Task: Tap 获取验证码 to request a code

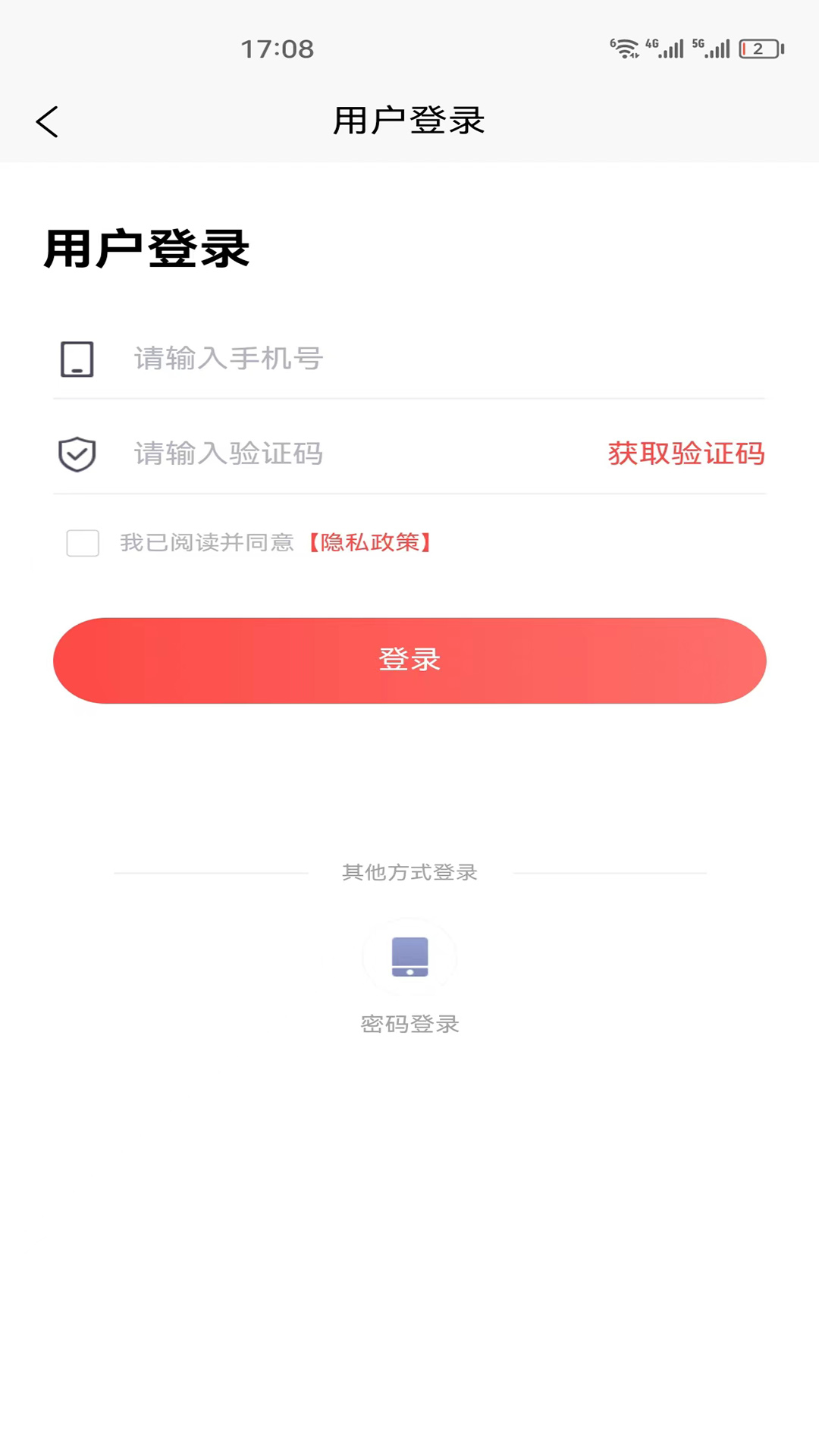Action: 686,453
